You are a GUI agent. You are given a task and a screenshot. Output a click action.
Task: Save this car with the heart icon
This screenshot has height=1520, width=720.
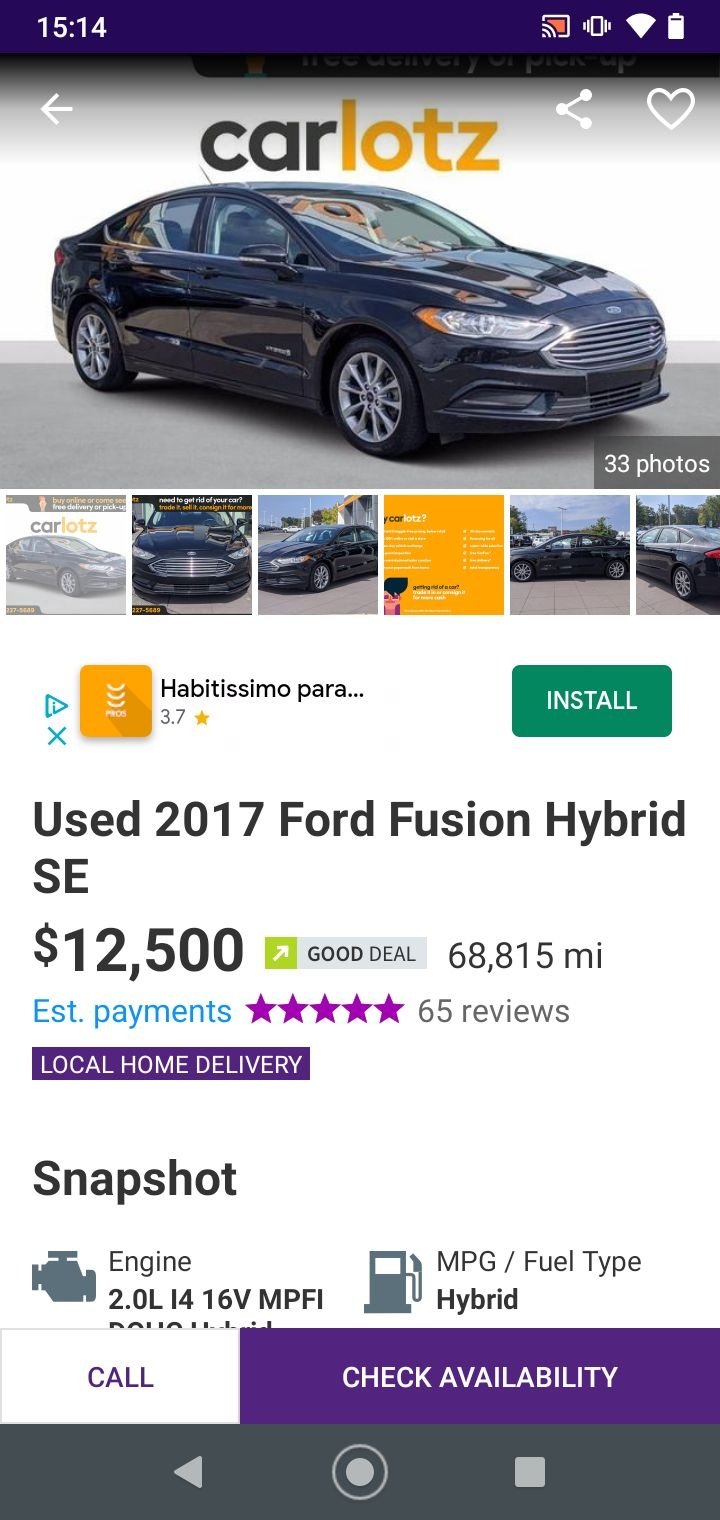670,110
